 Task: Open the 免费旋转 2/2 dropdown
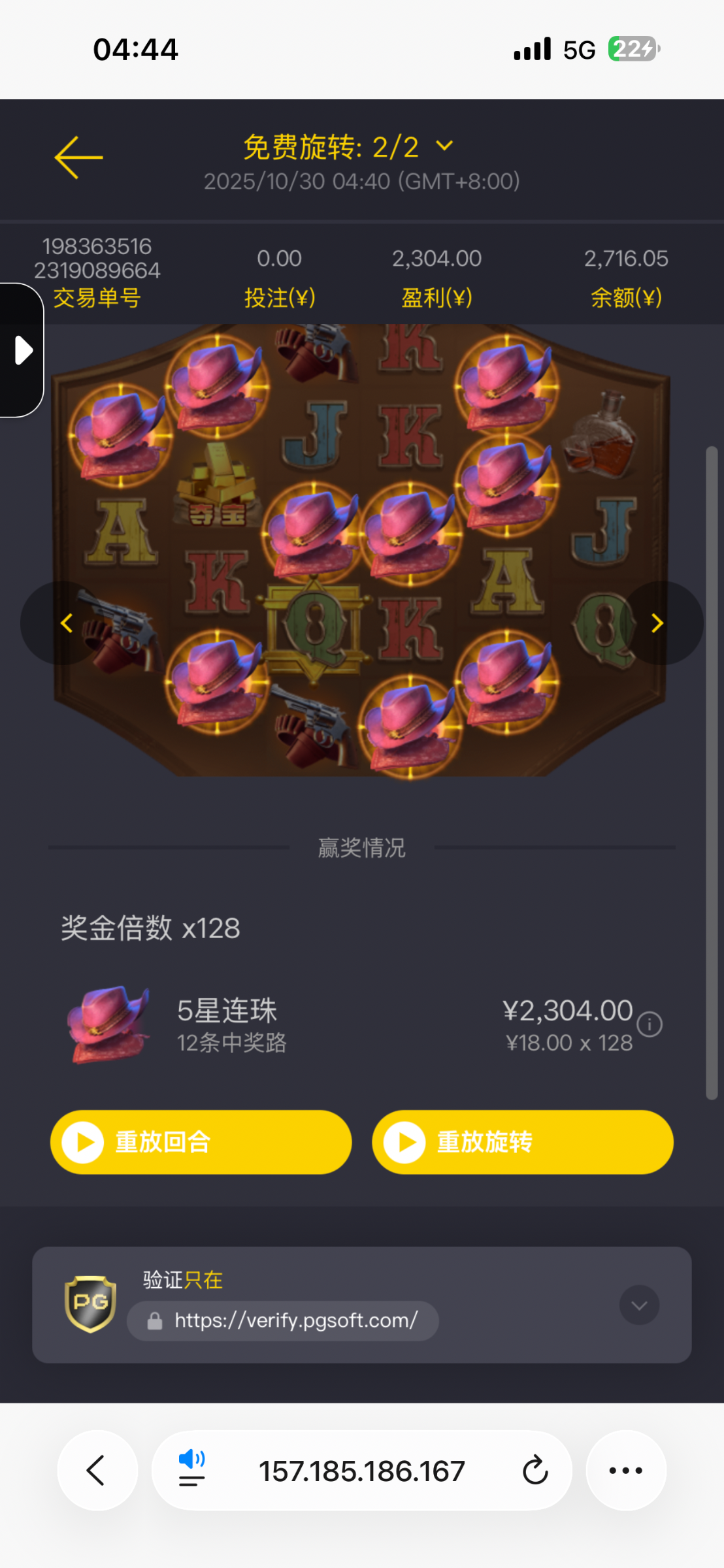(x=444, y=146)
